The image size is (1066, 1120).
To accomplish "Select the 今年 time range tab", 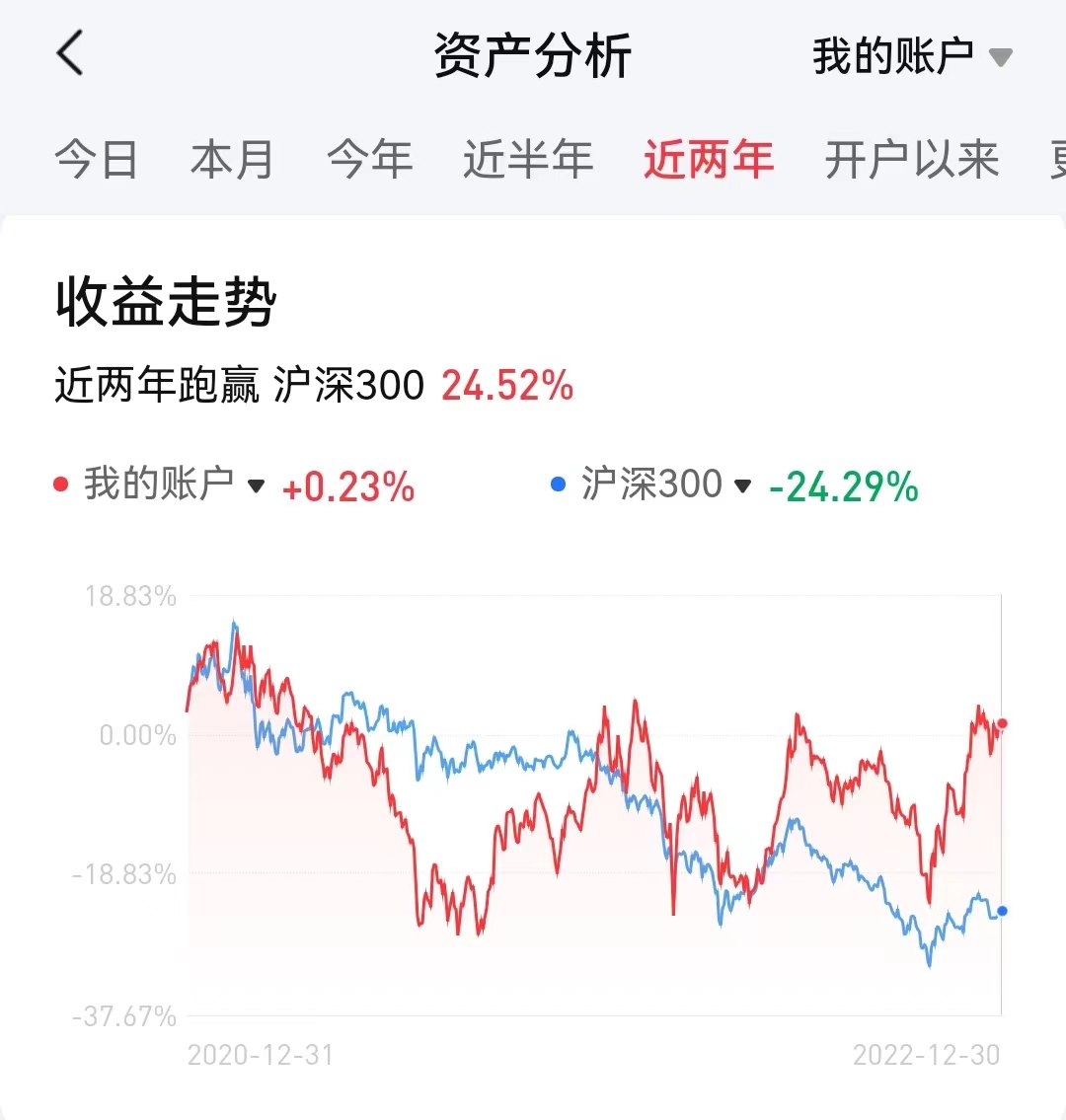I will [369, 160].
